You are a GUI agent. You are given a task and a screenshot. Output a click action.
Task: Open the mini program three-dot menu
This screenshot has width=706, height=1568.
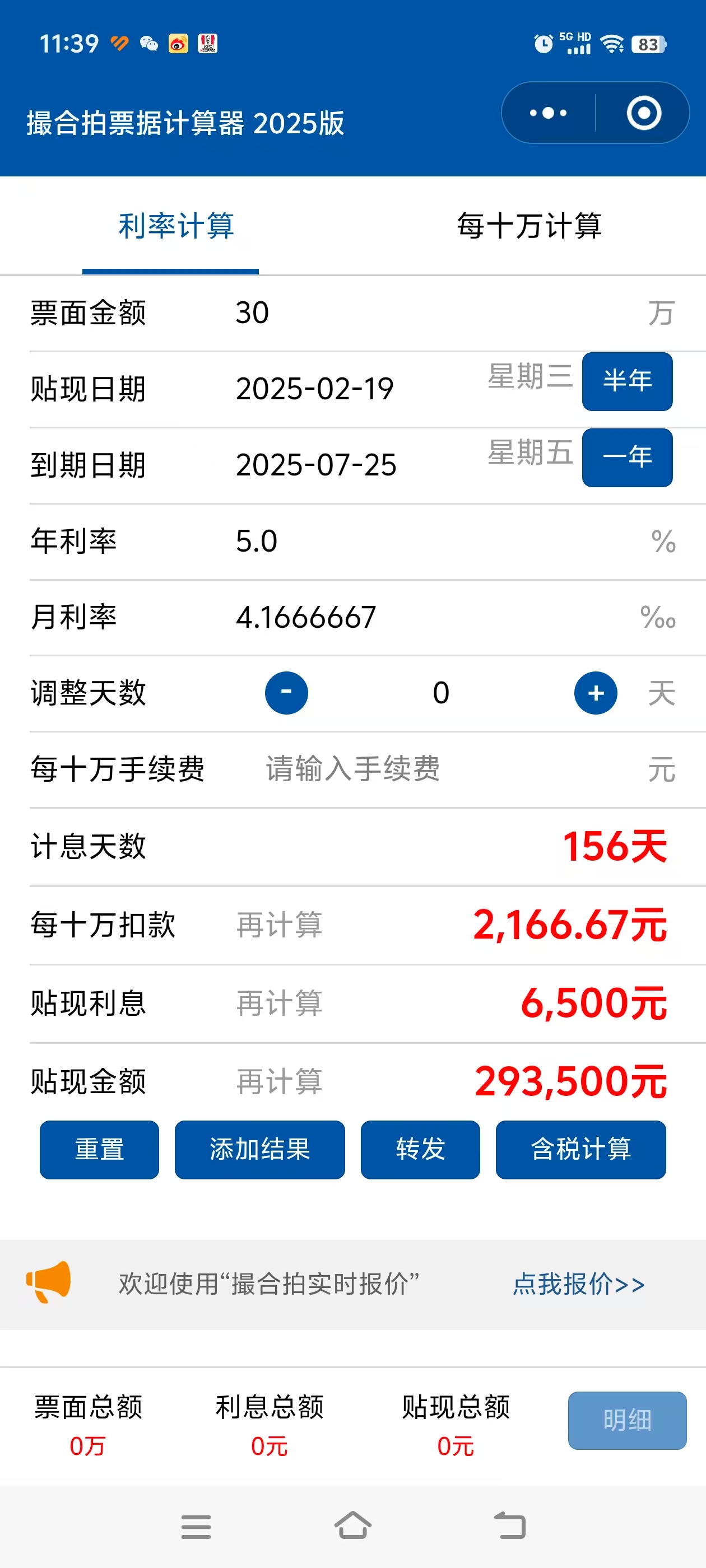click(x=548, y=113)
